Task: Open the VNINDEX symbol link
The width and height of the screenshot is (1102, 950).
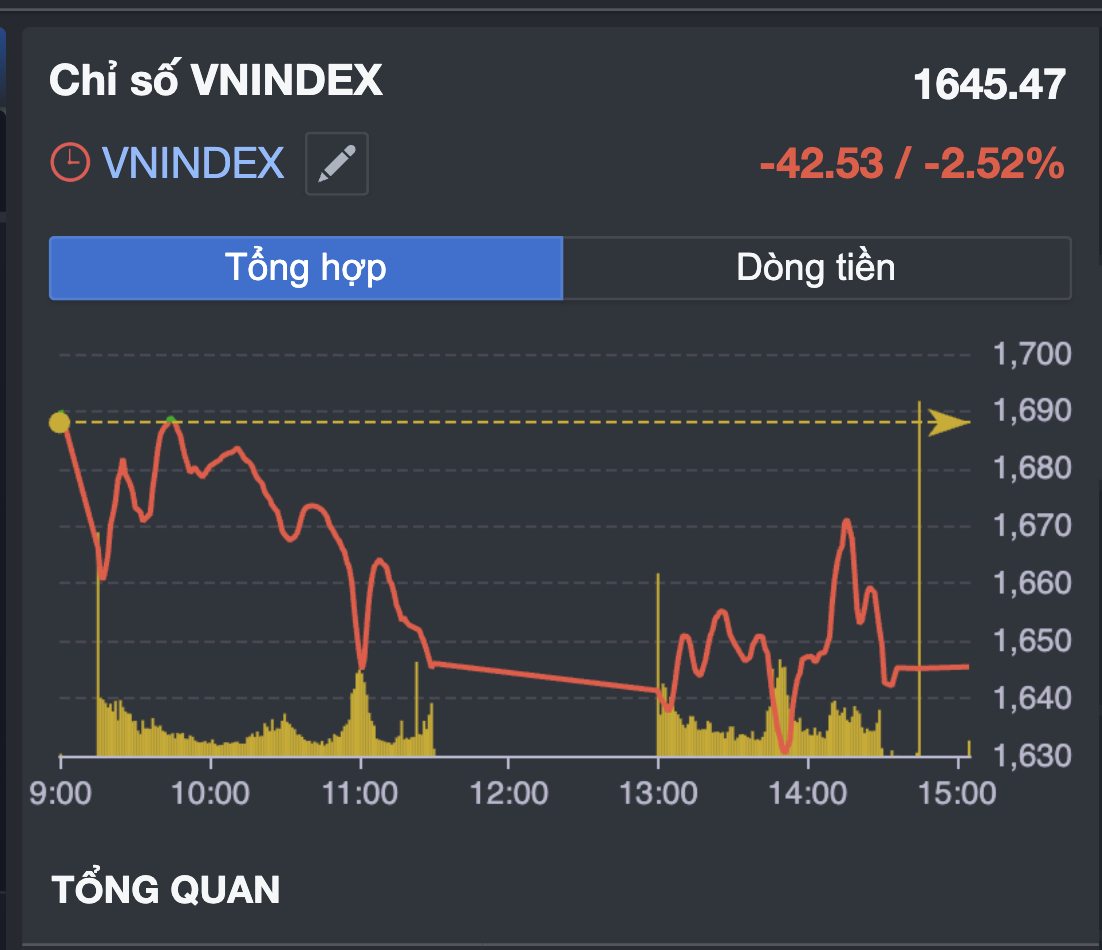Action: pyautogui.click(x=193, y=163)
